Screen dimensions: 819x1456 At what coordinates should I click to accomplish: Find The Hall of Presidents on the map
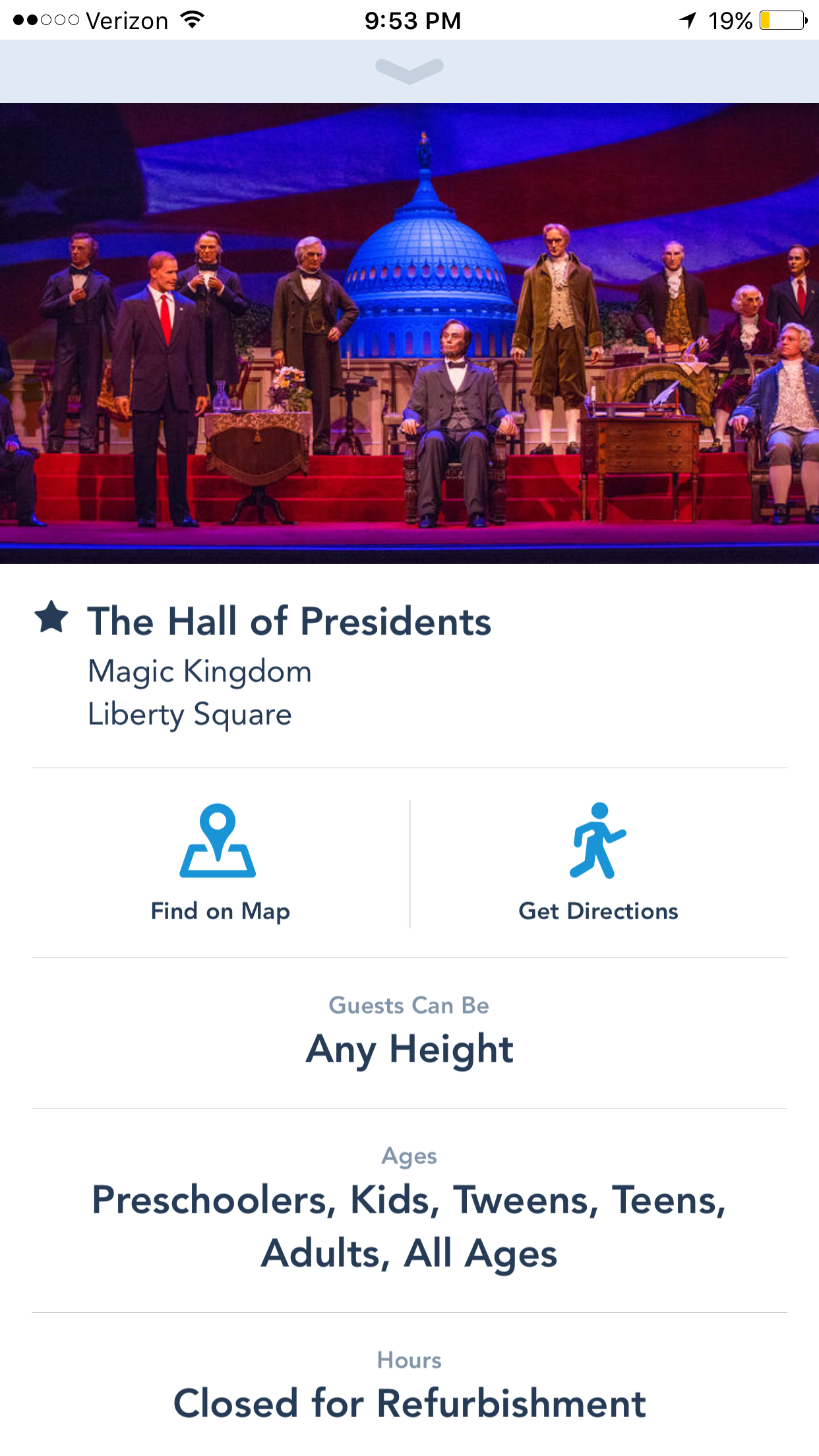click(x=219, y=863)
